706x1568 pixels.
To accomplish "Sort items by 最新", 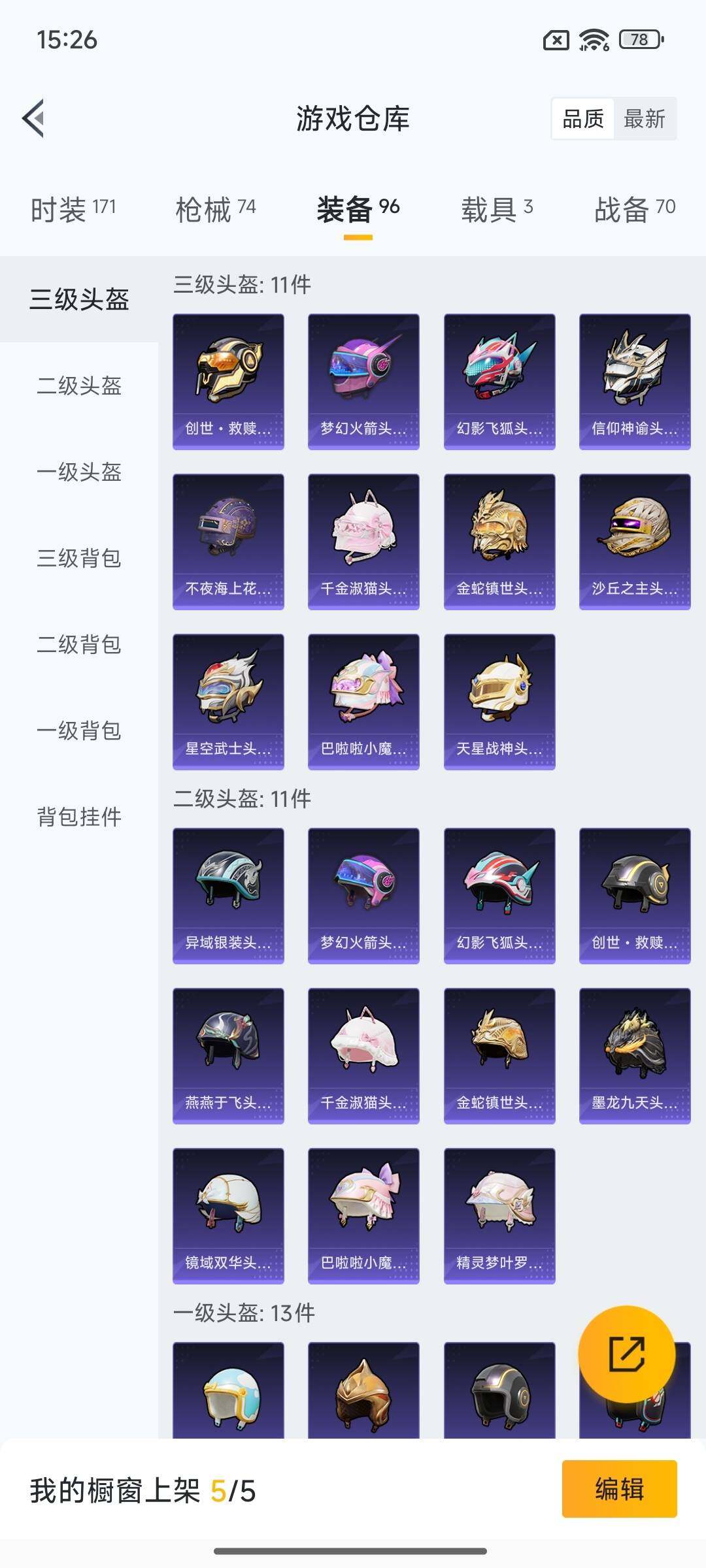I will tap(644, 119).
